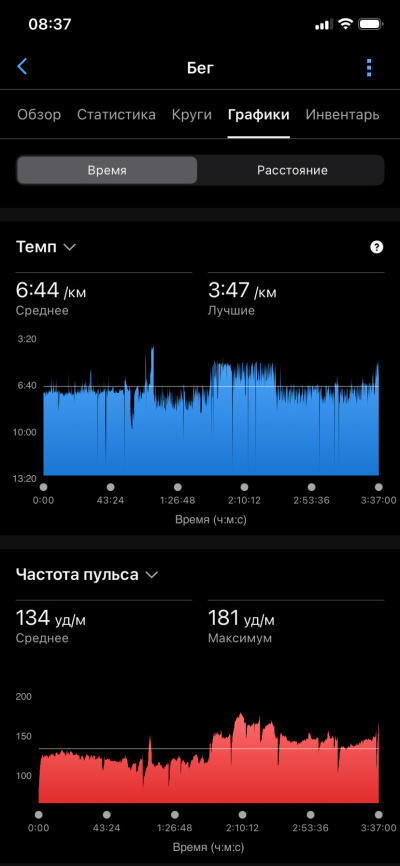This screenshot has height=866, width=400.
Task: Select the Круги tab
Action: click(192, 115)
